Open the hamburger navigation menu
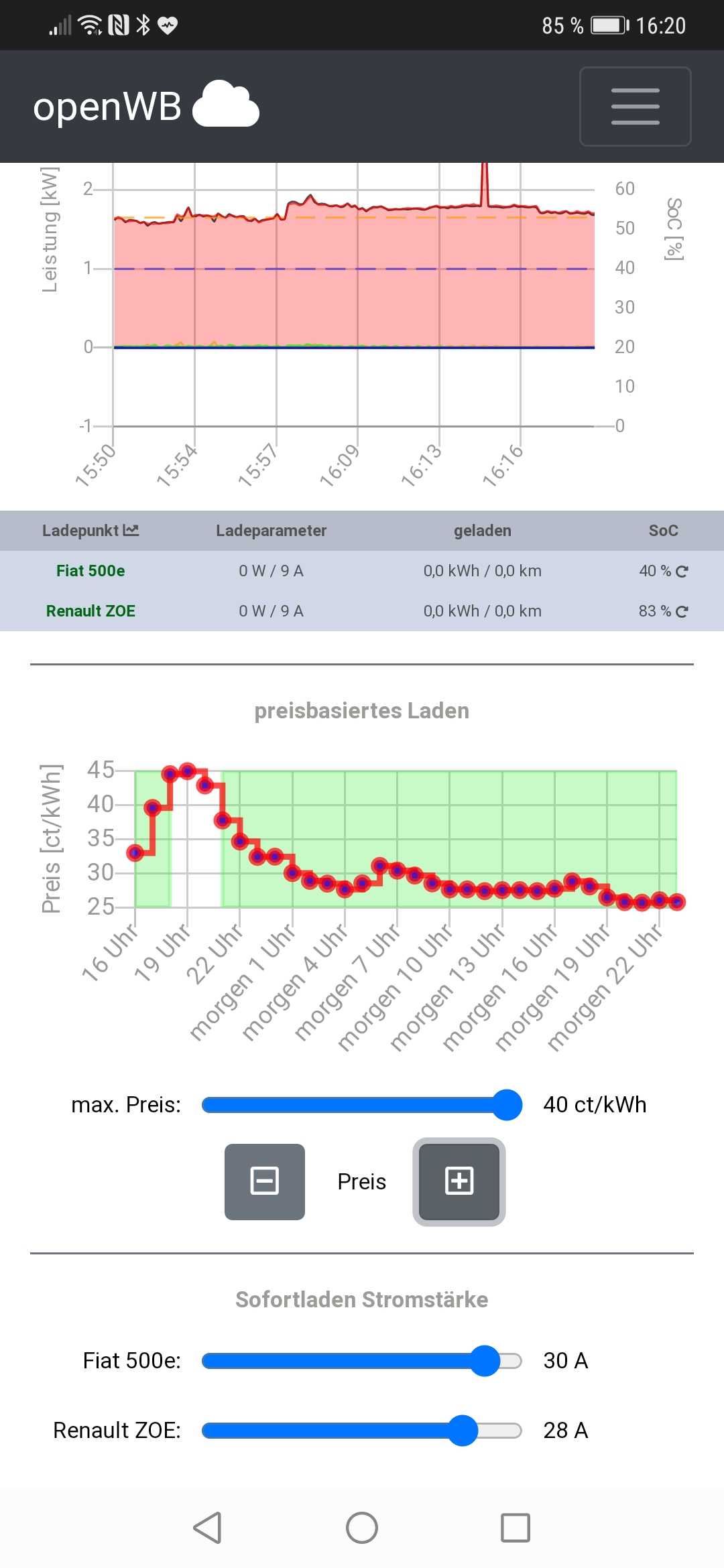724x1568 pixels. (635, 107)
